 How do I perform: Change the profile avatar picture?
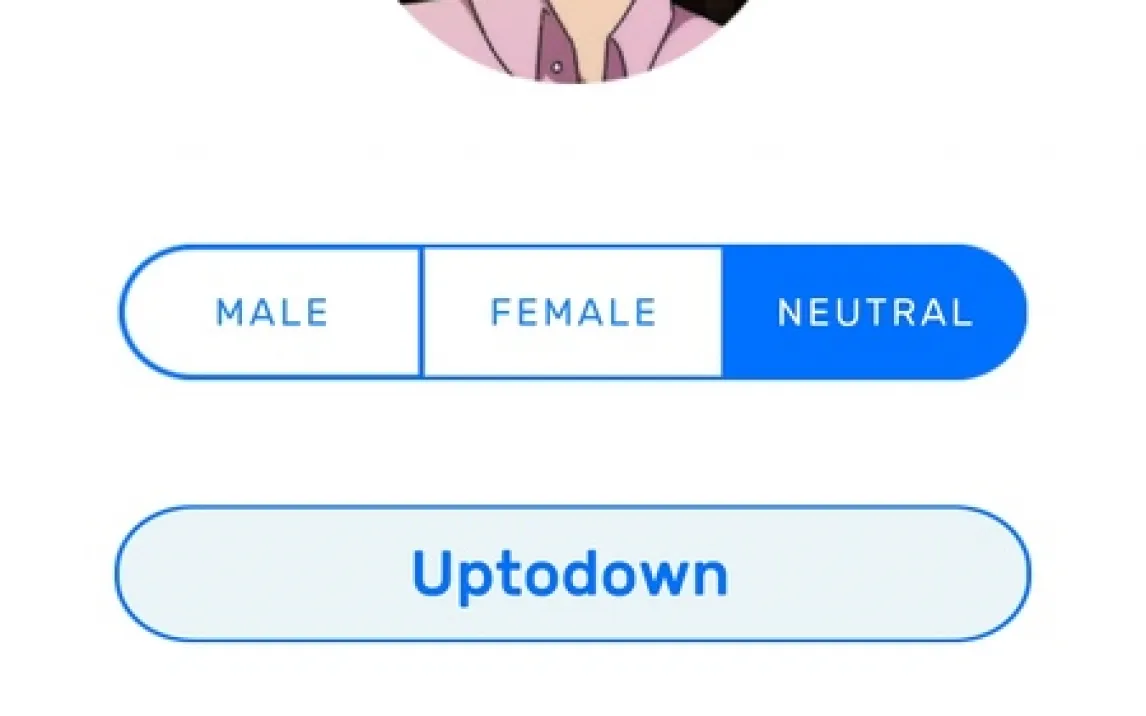pyautogui.click(x=574, y=35)
